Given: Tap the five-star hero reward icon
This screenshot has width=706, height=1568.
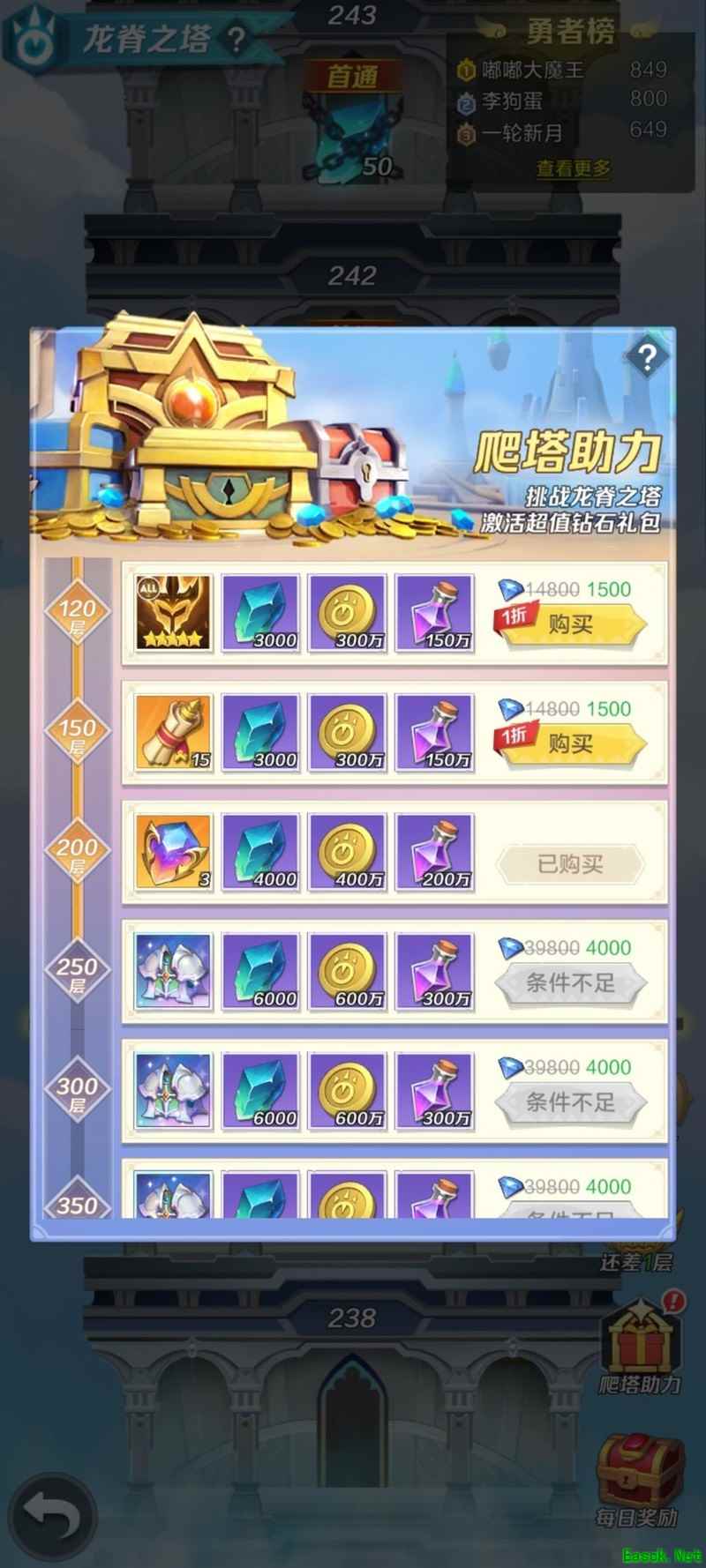Looking at the screenshot, I should pyautogui.click(x=173, y=612).
